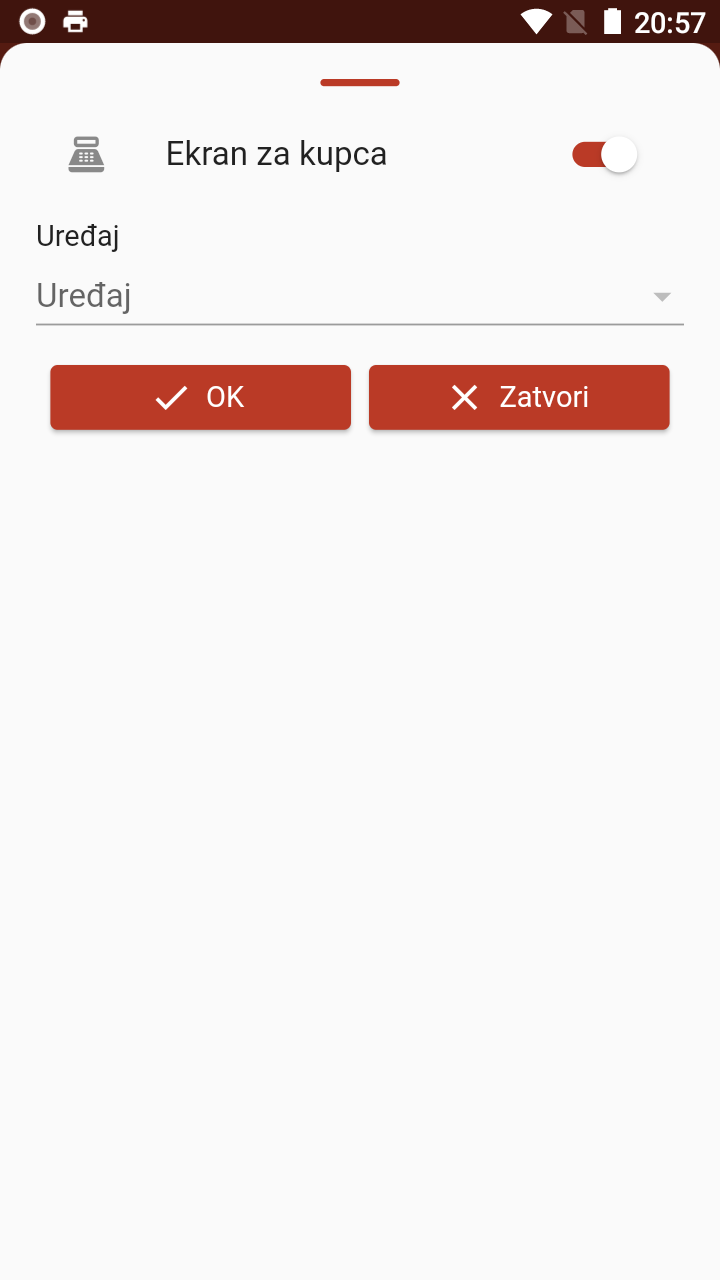Select the printer icon in the status bar

[x=74, y=20]
